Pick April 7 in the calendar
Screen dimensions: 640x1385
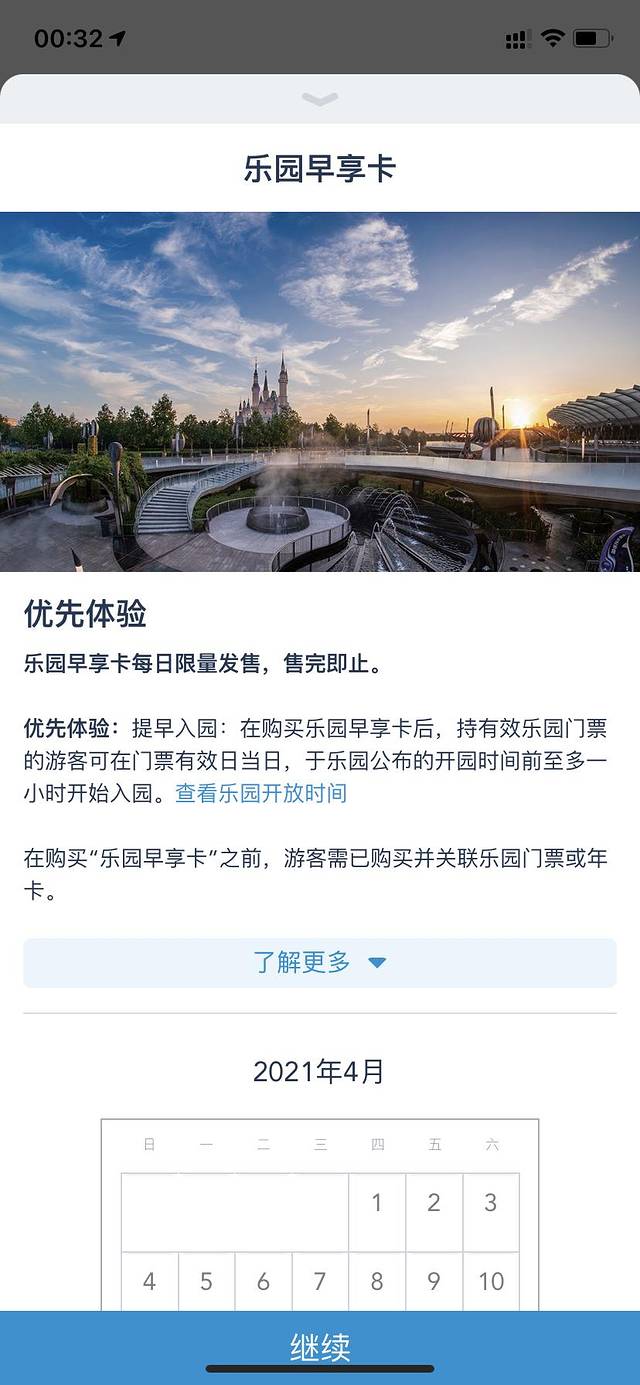point(320,1281)
